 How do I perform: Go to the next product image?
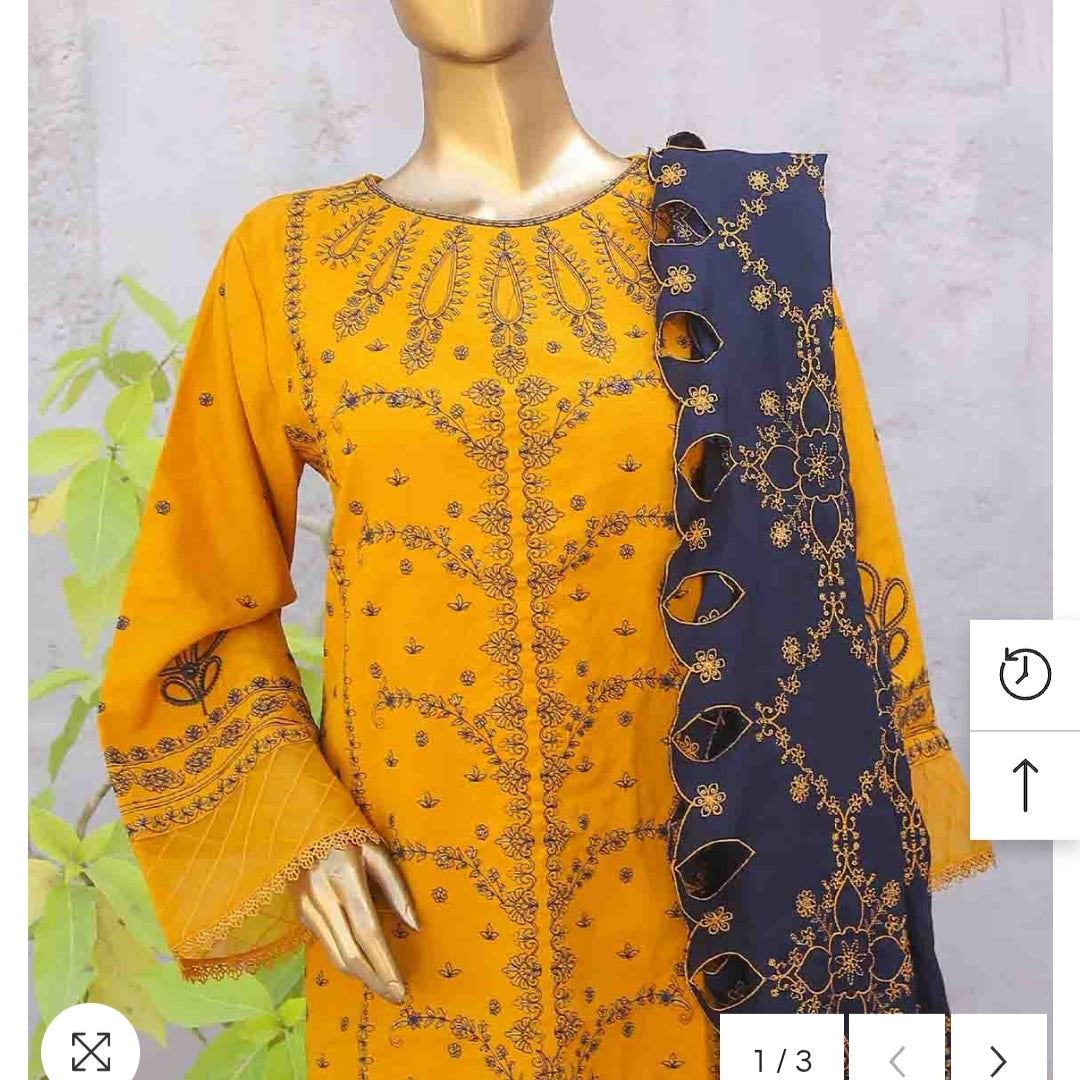998,1059
